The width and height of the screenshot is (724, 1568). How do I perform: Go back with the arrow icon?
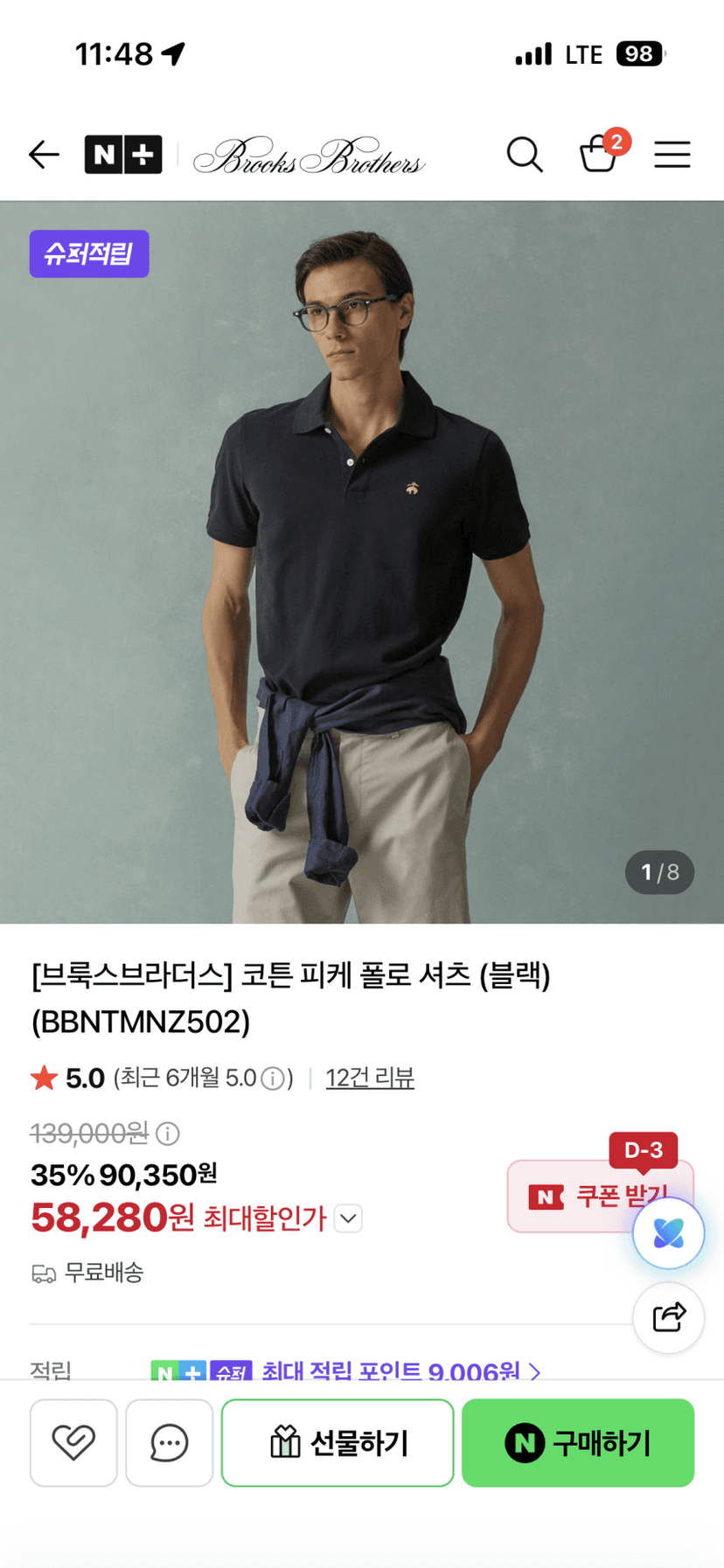(44, 155)
